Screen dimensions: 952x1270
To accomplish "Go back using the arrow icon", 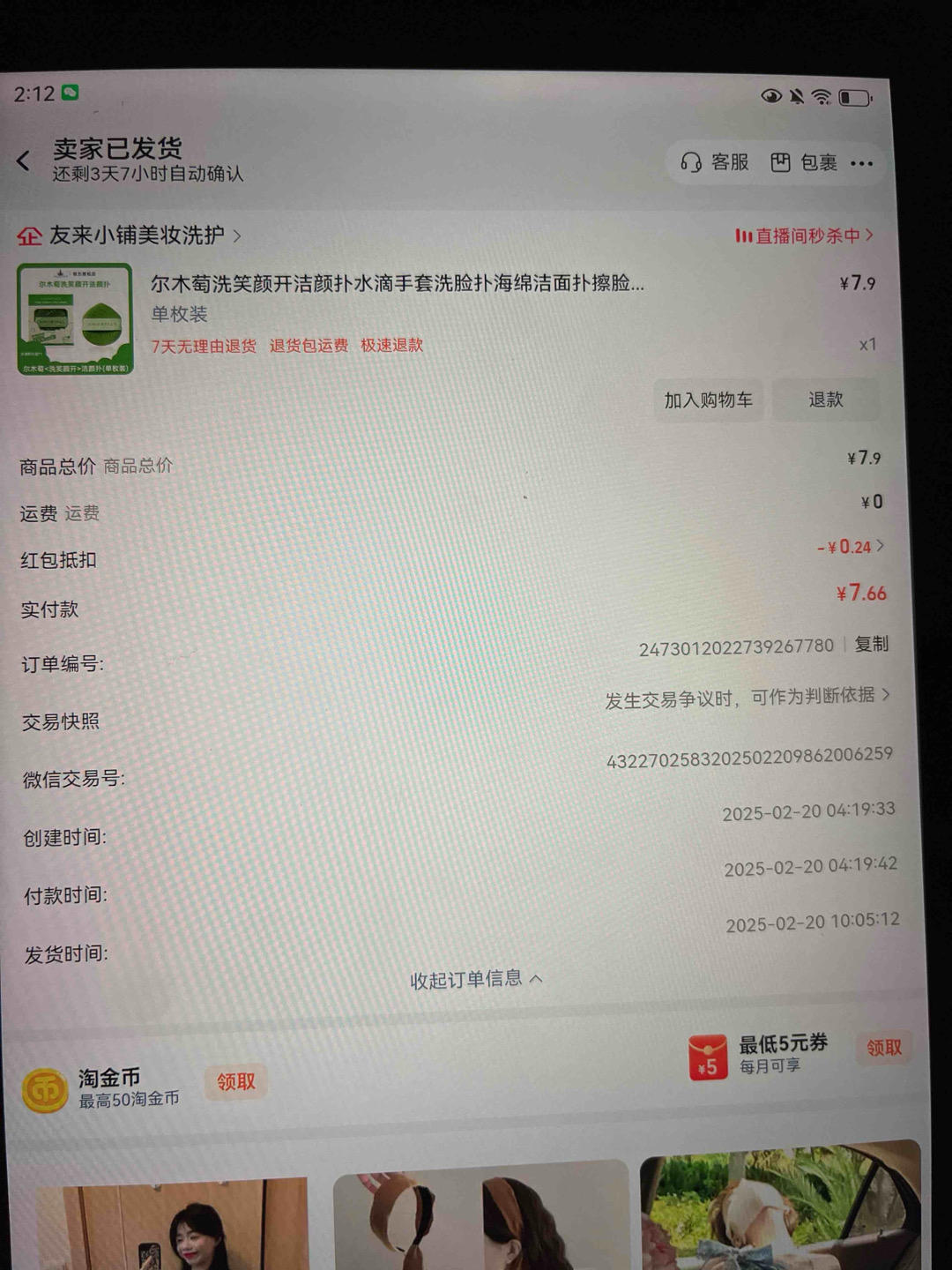I will point(24,161).
